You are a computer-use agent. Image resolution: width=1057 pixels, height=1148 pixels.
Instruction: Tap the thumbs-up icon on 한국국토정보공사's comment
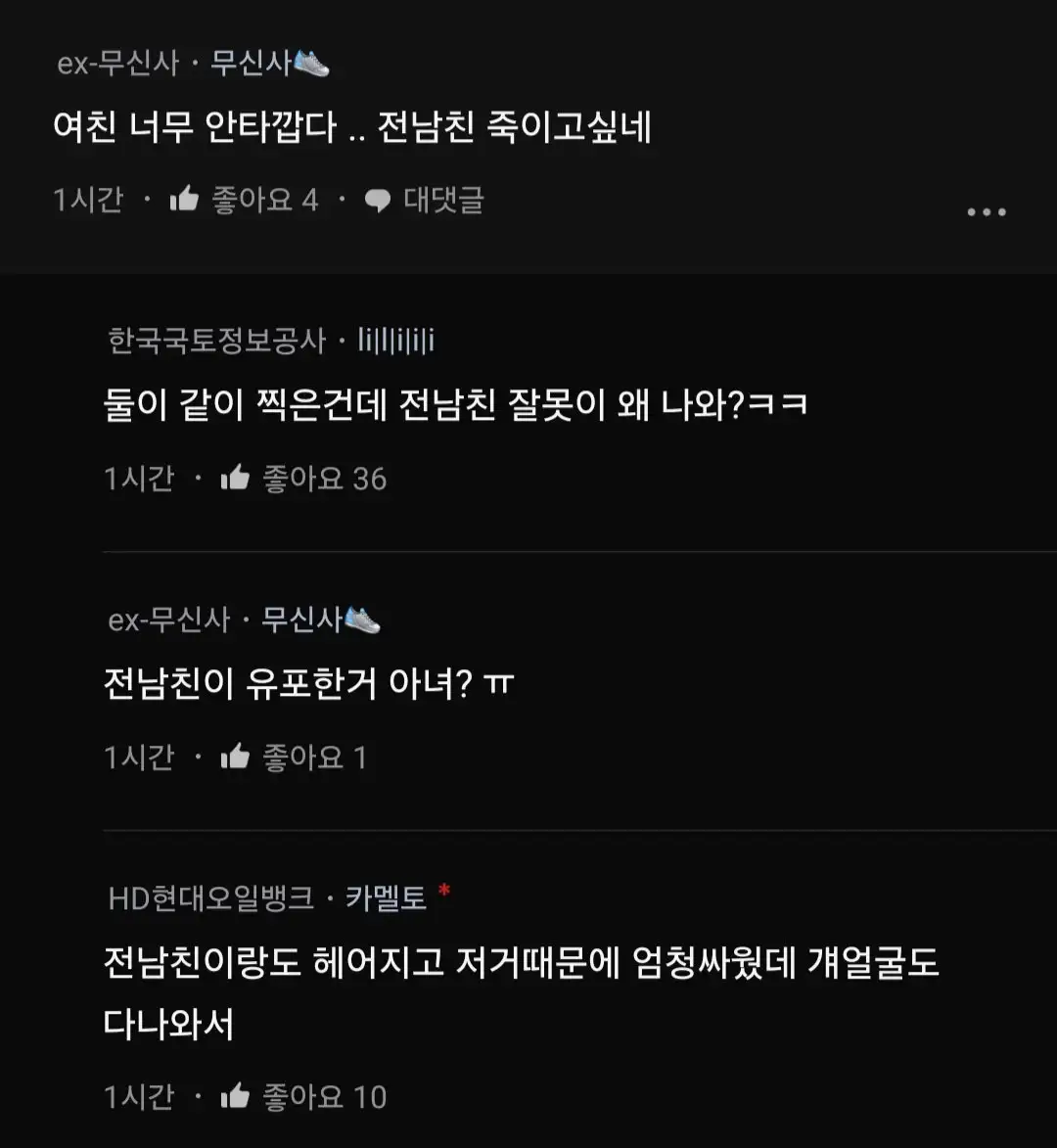(x=237, y=478)
